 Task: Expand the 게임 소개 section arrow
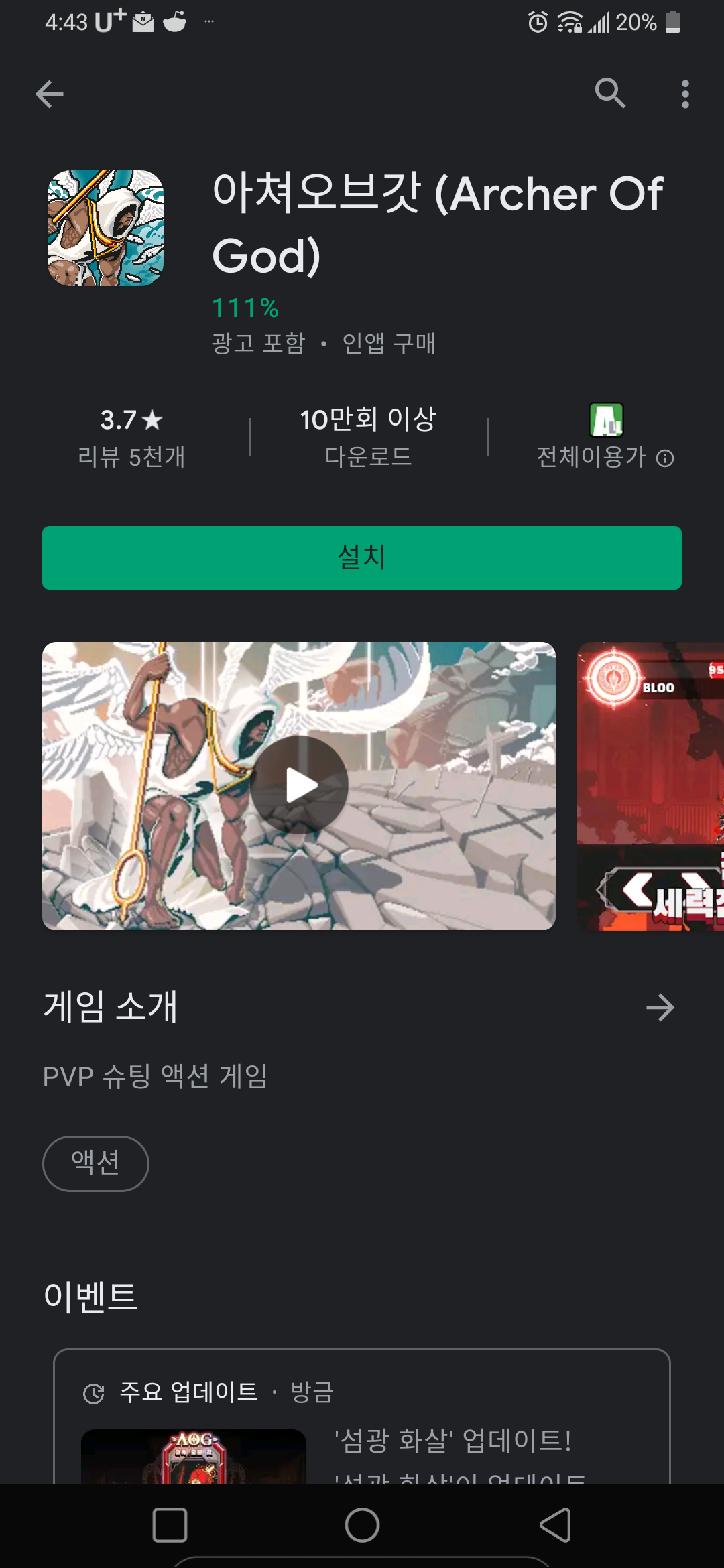point(660,1006)
